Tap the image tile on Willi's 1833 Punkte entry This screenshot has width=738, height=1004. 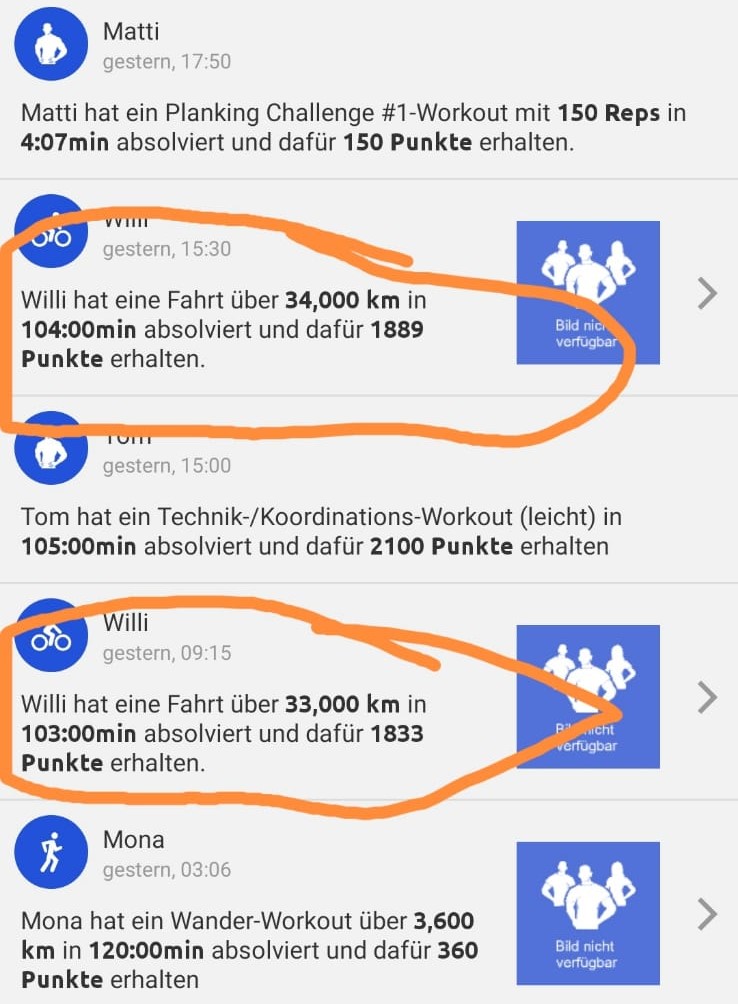[x=587, y=696]
